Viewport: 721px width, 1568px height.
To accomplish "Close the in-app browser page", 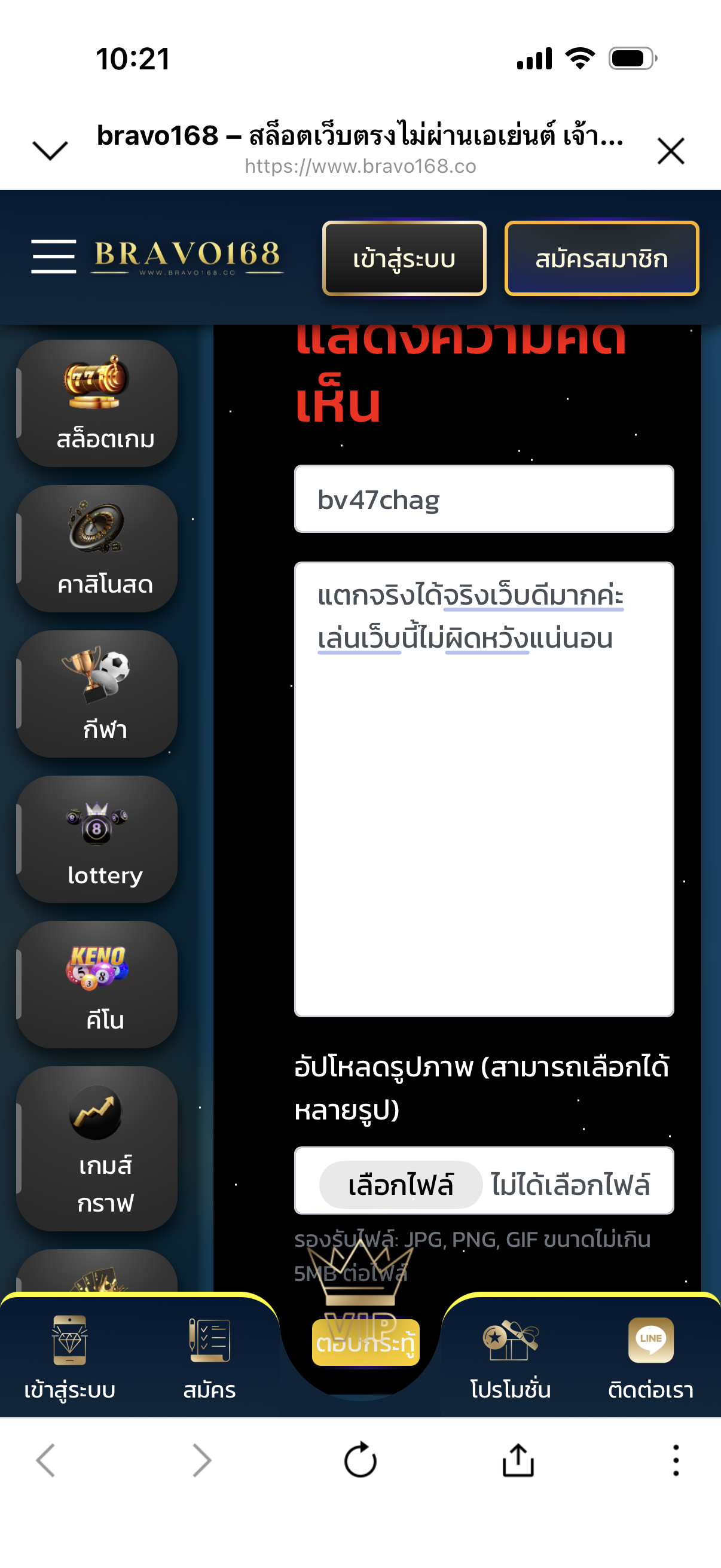I will (671, 150).
